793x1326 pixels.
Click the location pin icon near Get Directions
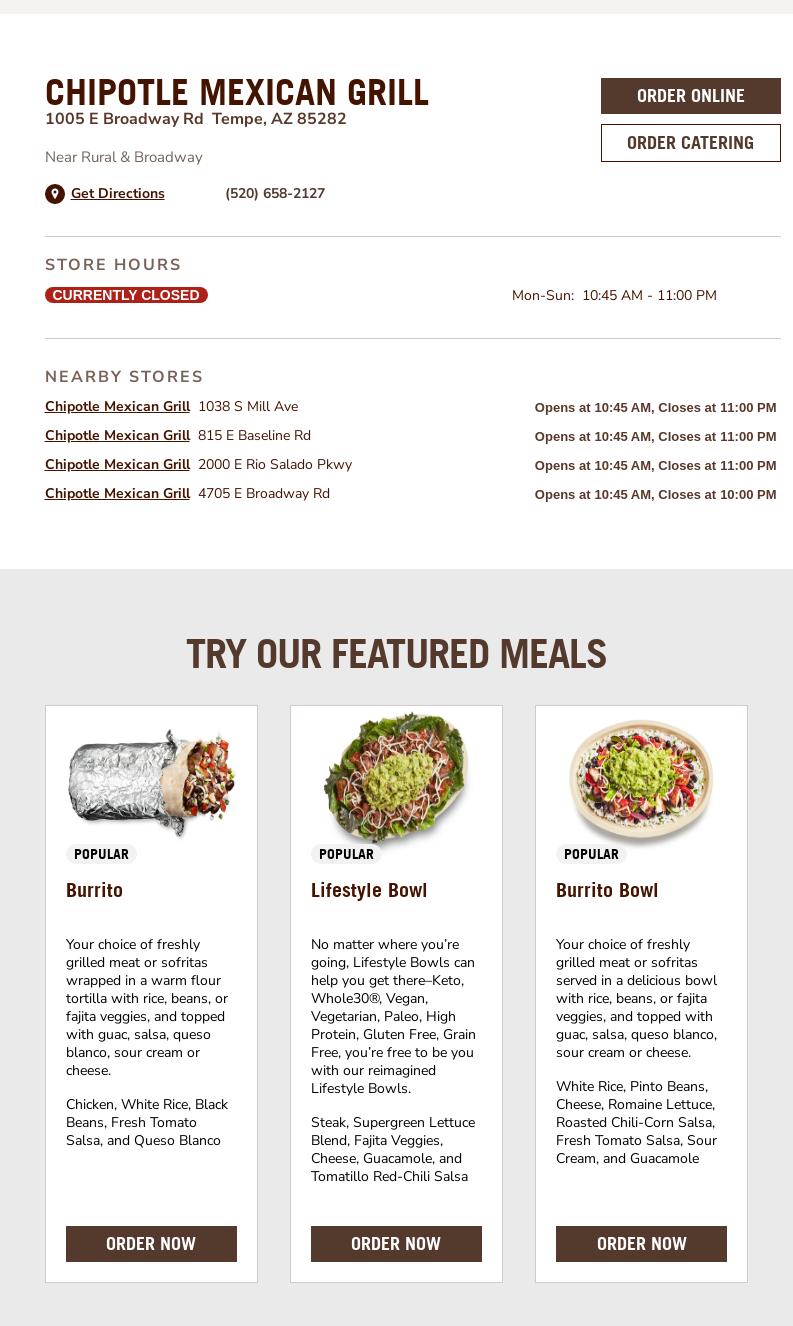coord(55,193)
